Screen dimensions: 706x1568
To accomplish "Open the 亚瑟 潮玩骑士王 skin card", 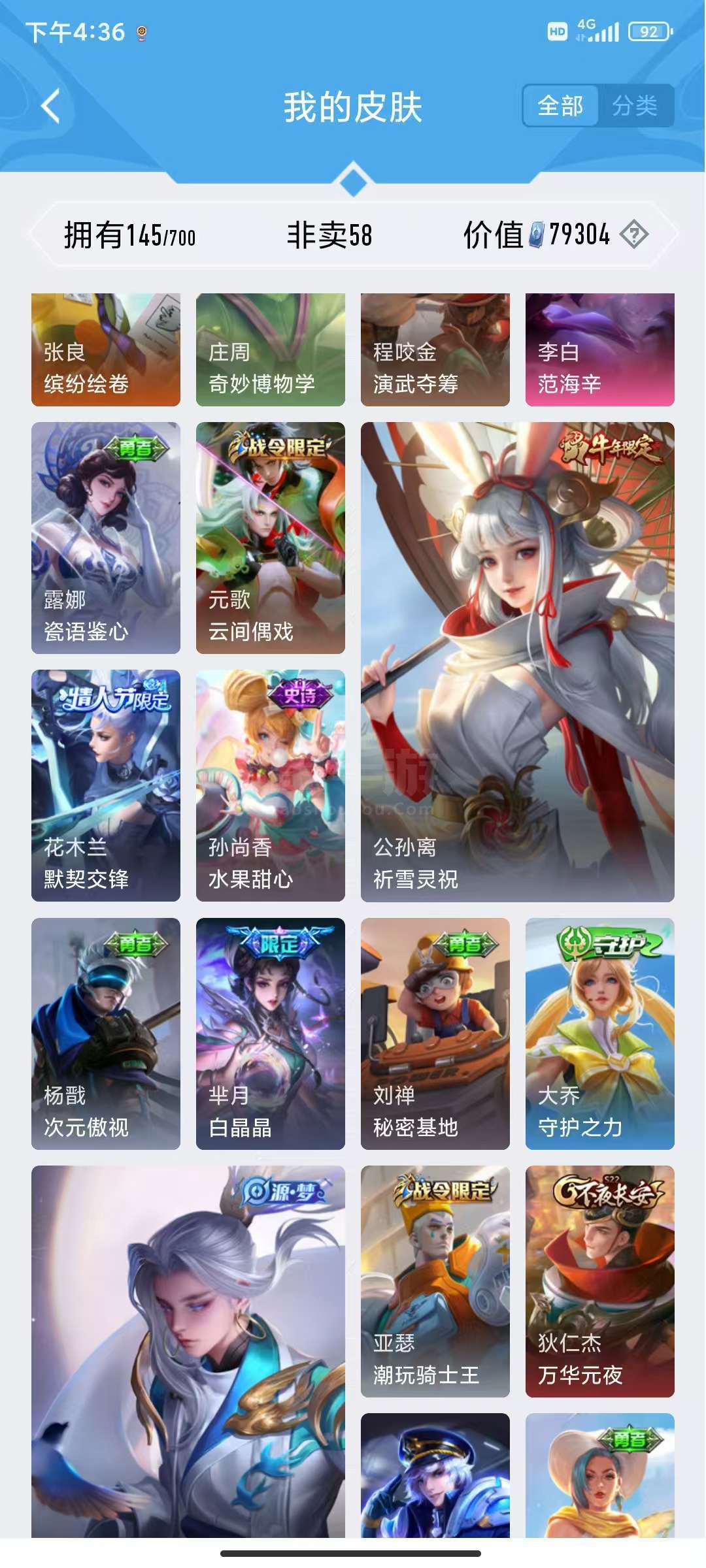I will [x=435, y=1281].
